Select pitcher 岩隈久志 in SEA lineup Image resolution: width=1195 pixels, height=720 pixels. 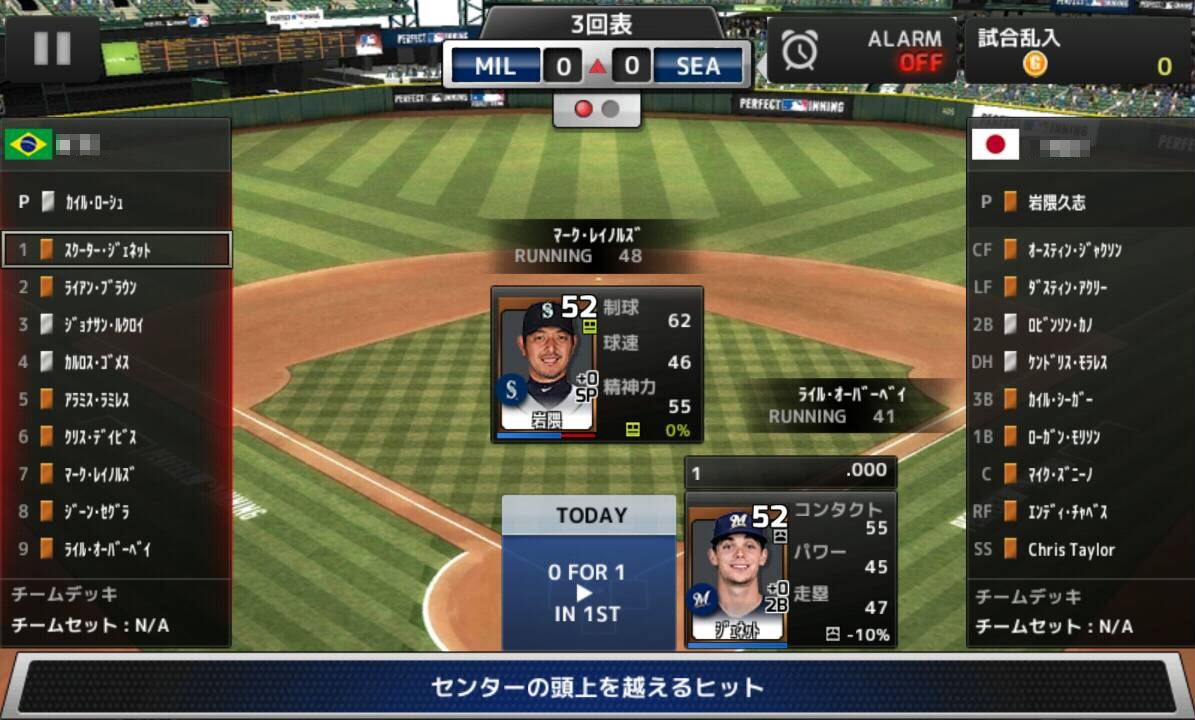coord(1078,202)
